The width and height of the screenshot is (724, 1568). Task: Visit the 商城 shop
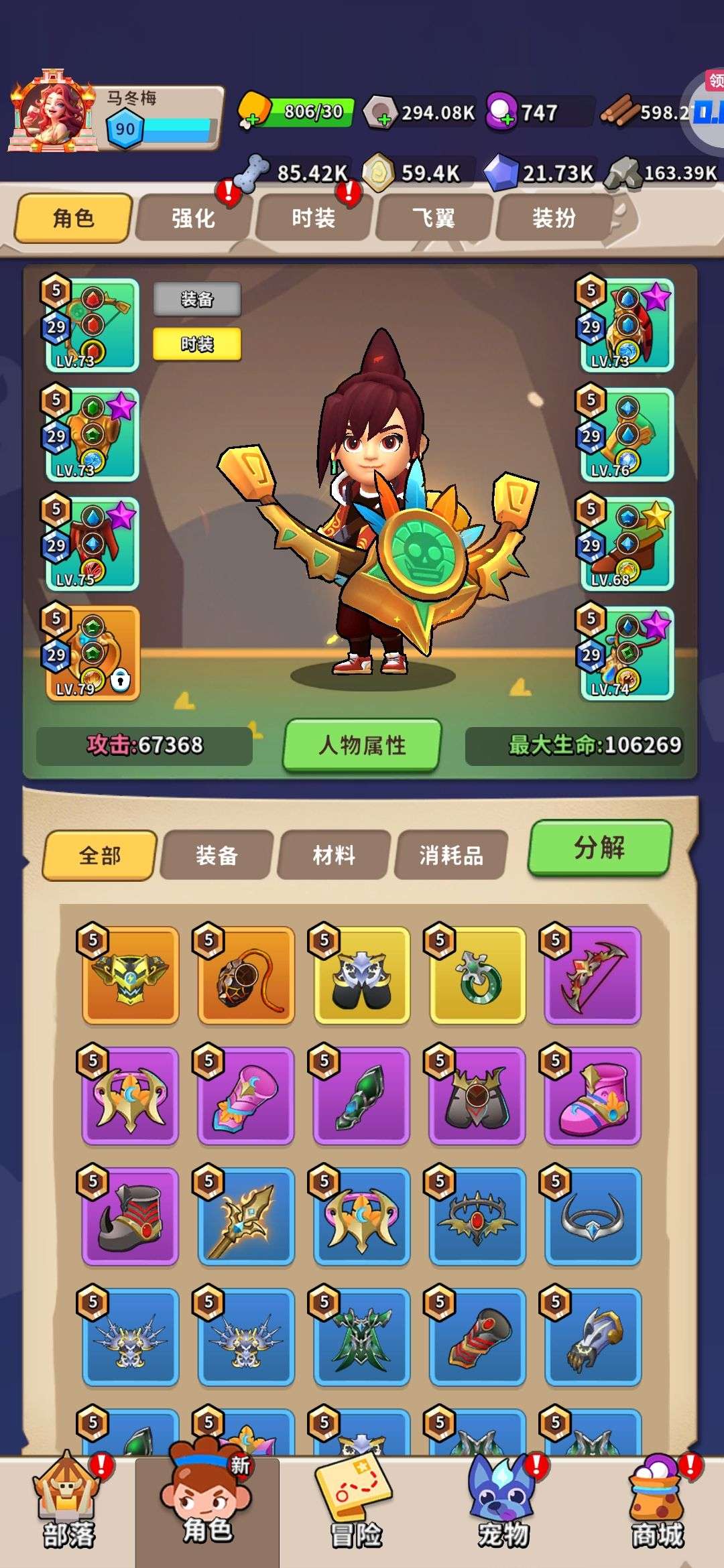[x=657, y=1508]
